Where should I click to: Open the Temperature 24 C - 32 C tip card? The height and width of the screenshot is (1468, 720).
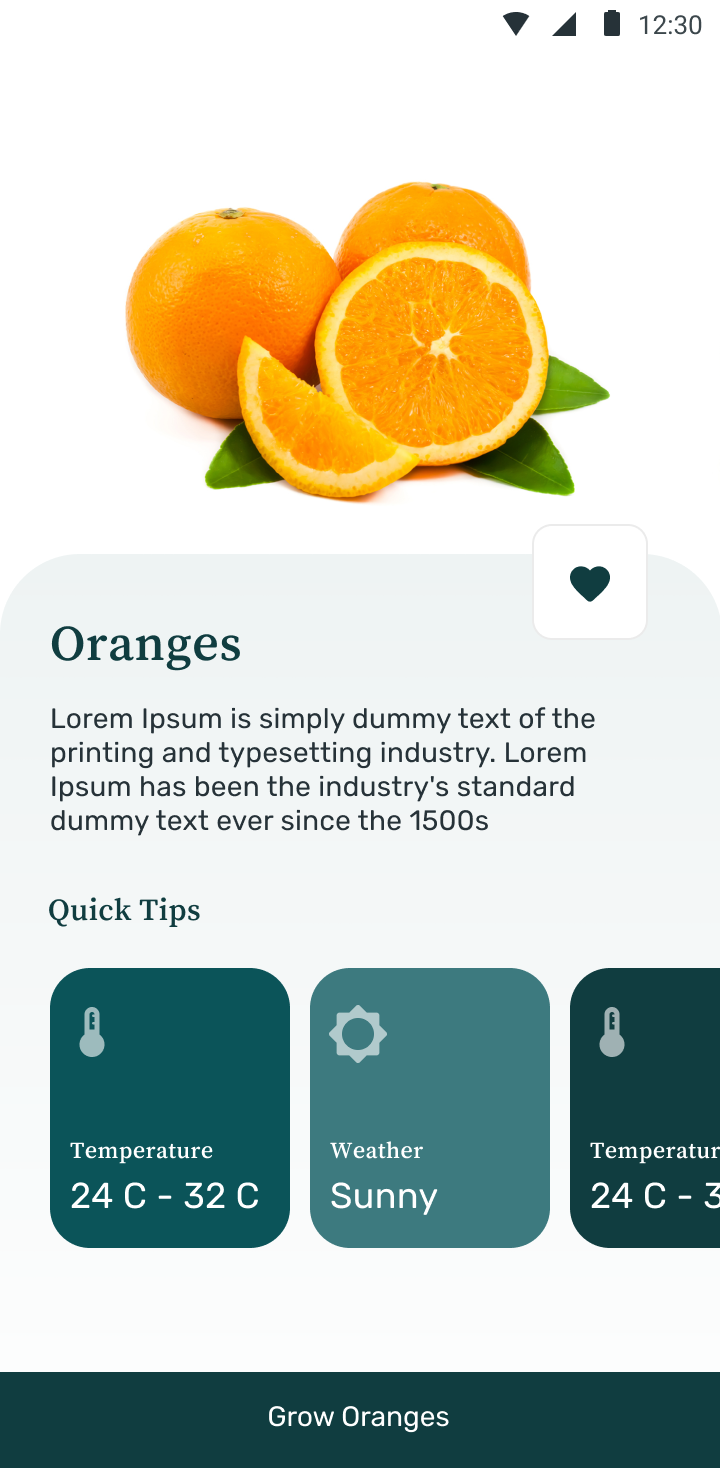click(x=170, y=1108)
